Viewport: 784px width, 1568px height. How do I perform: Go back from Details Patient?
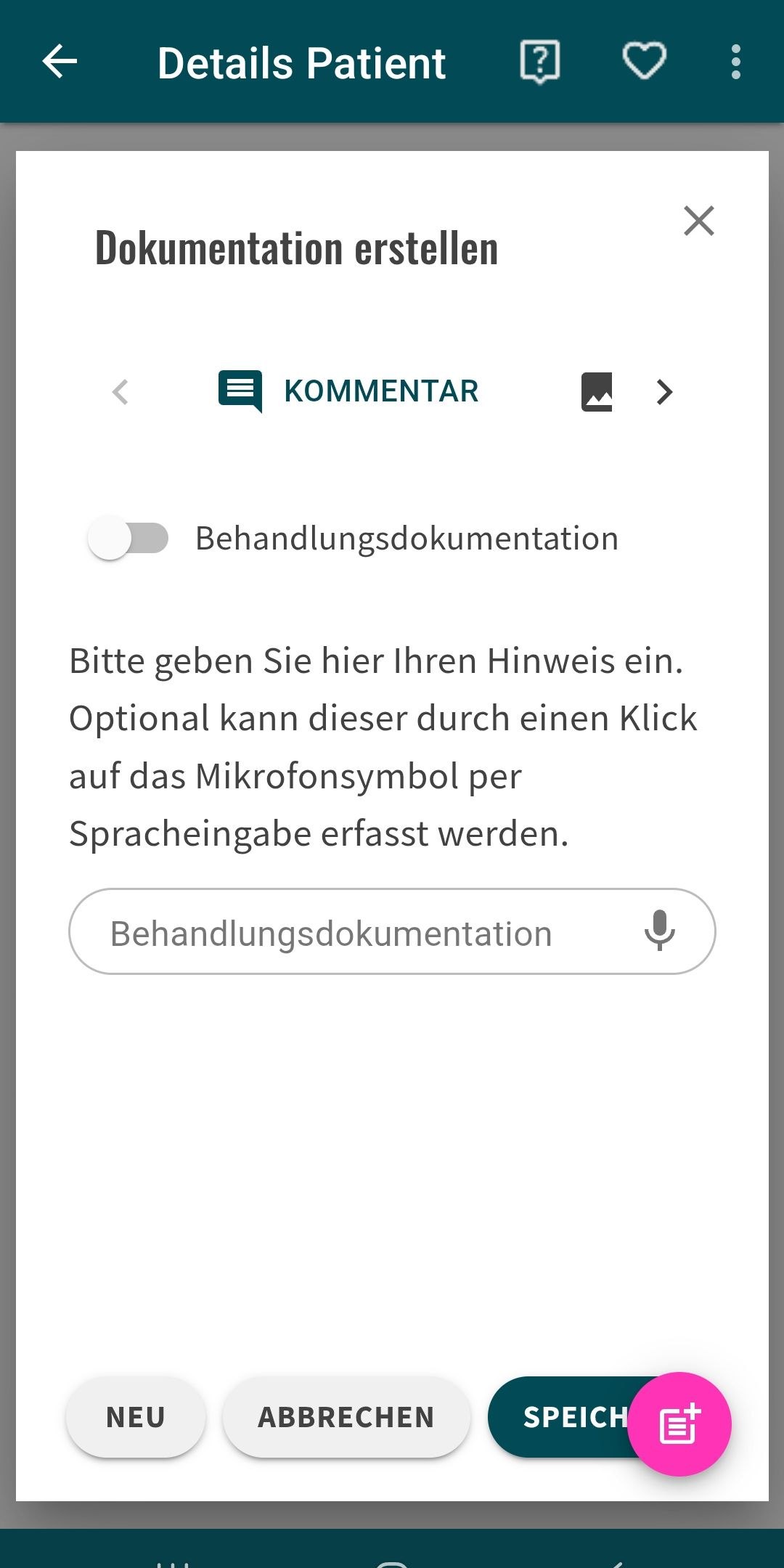(x=60, y=62)
